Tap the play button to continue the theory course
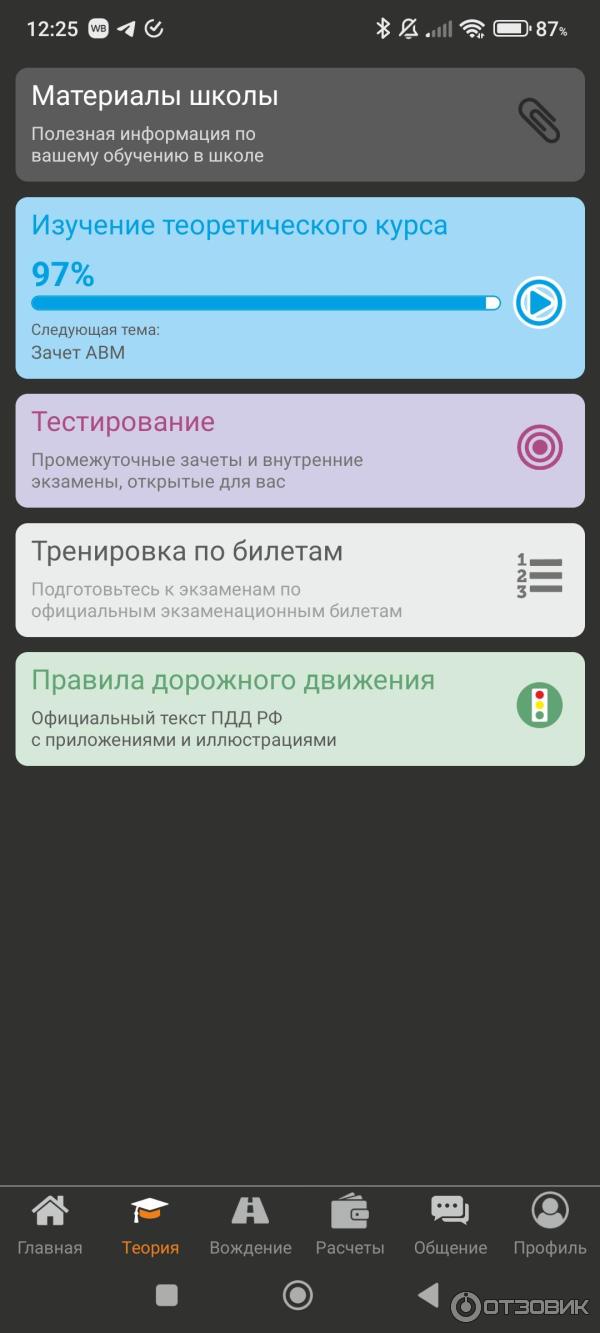 pyautogui.click(x=539, y=302)
